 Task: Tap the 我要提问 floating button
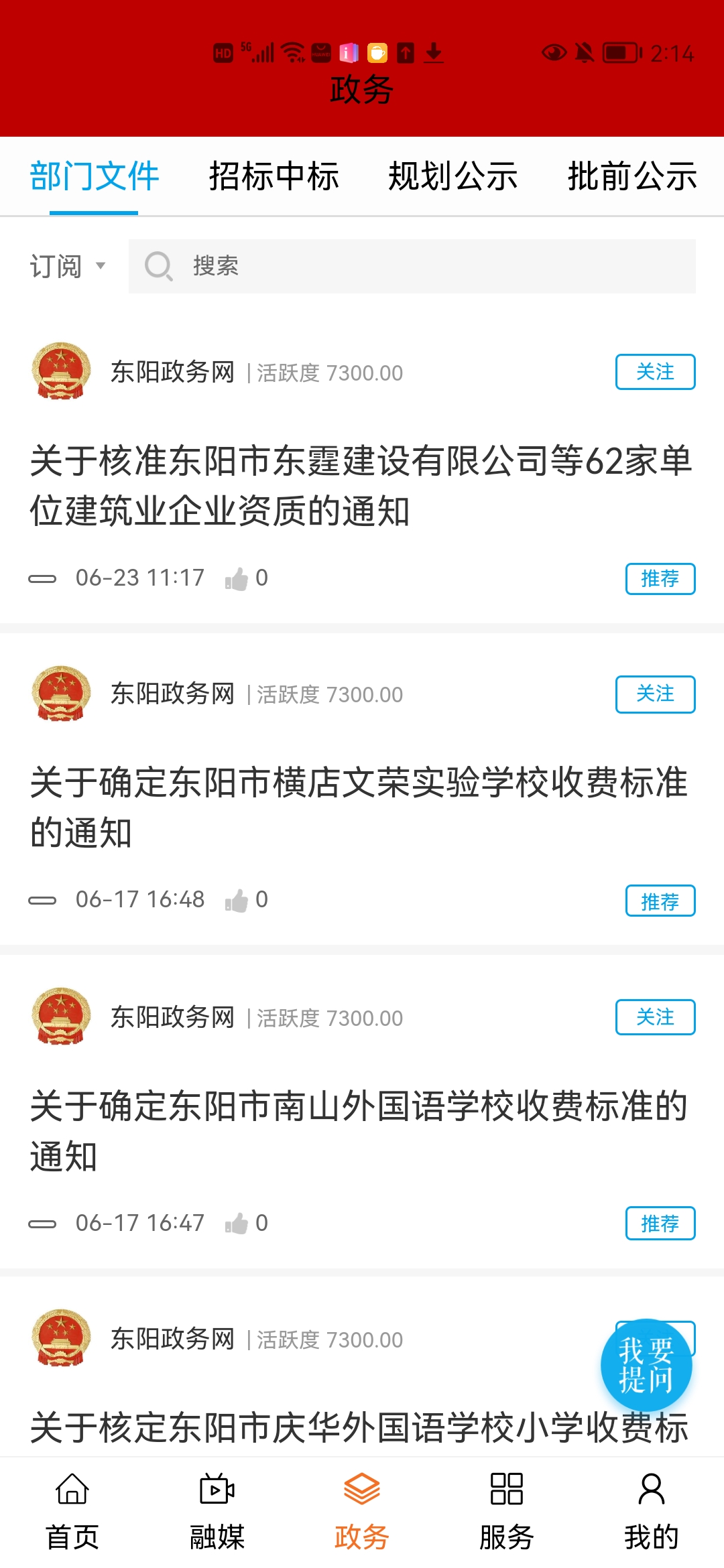[x=646, y=1365]
